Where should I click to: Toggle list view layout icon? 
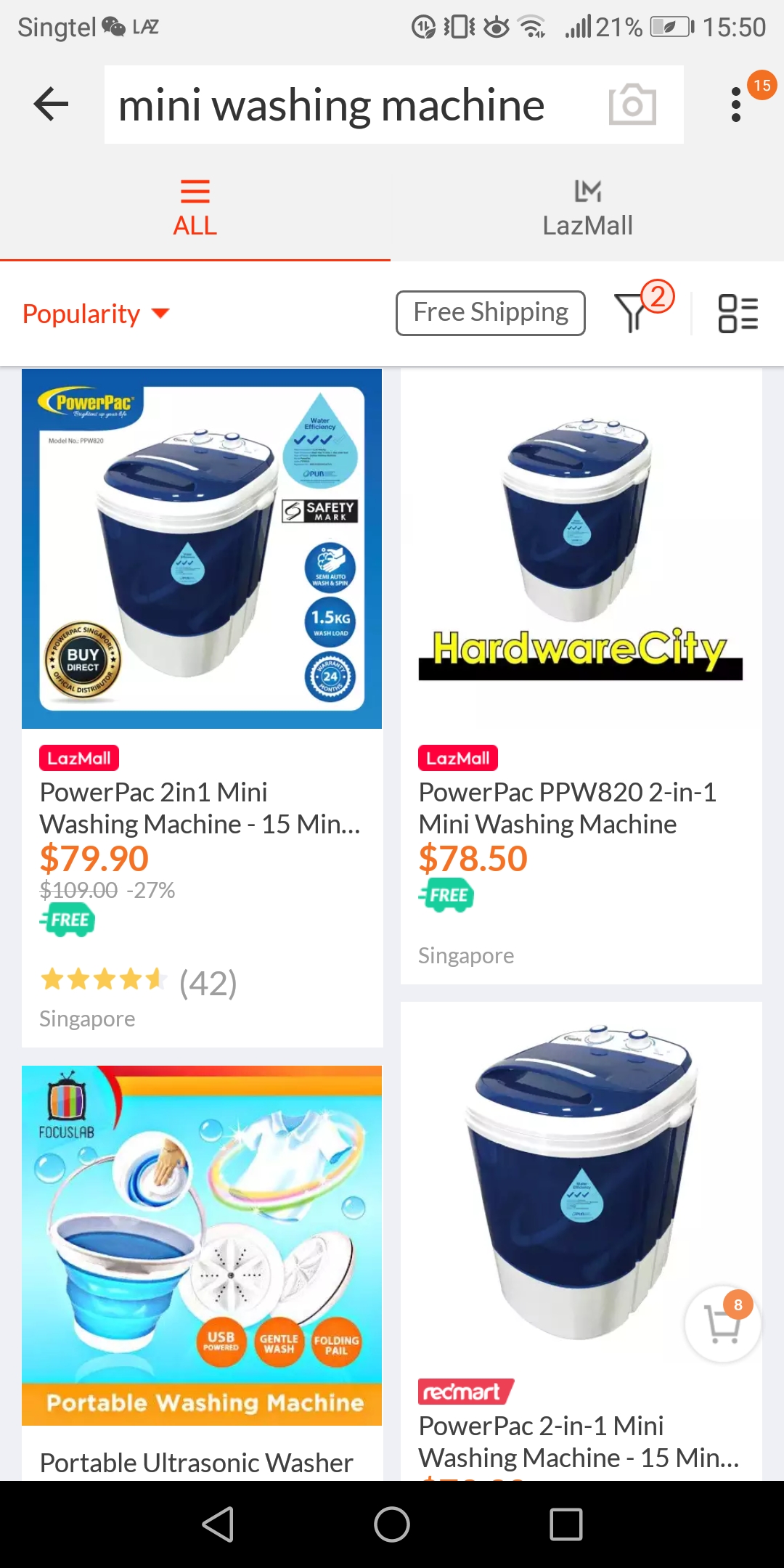[738, 313]
